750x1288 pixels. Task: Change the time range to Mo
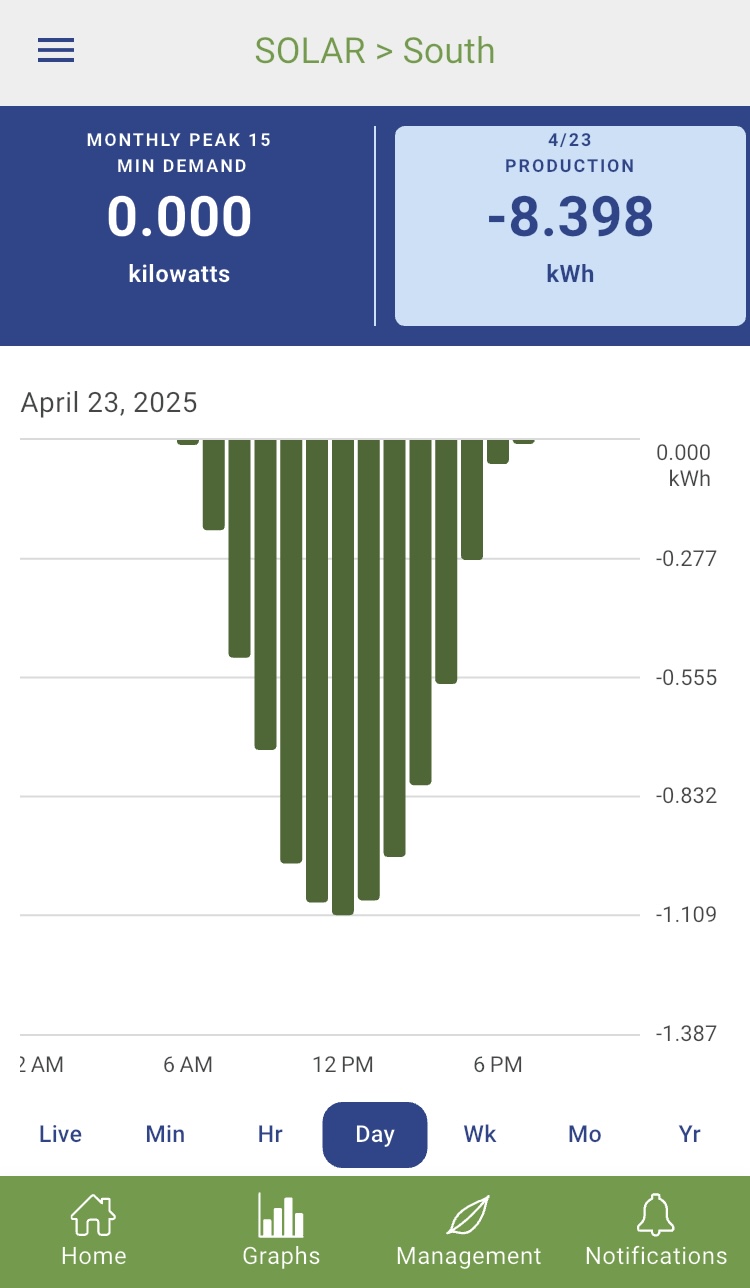click(x=585, y=1134)
